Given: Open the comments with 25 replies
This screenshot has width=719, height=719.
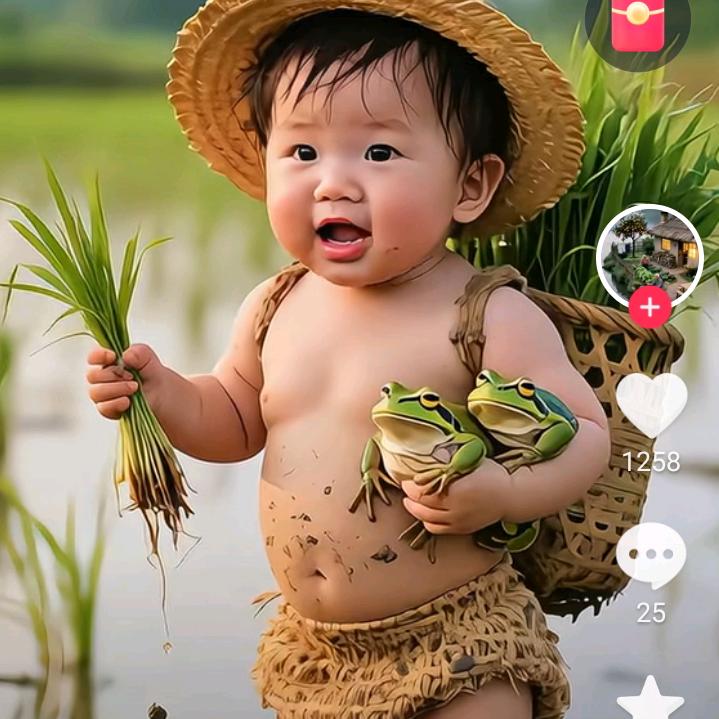Looking at the screenshot, I should coord(651,555).
